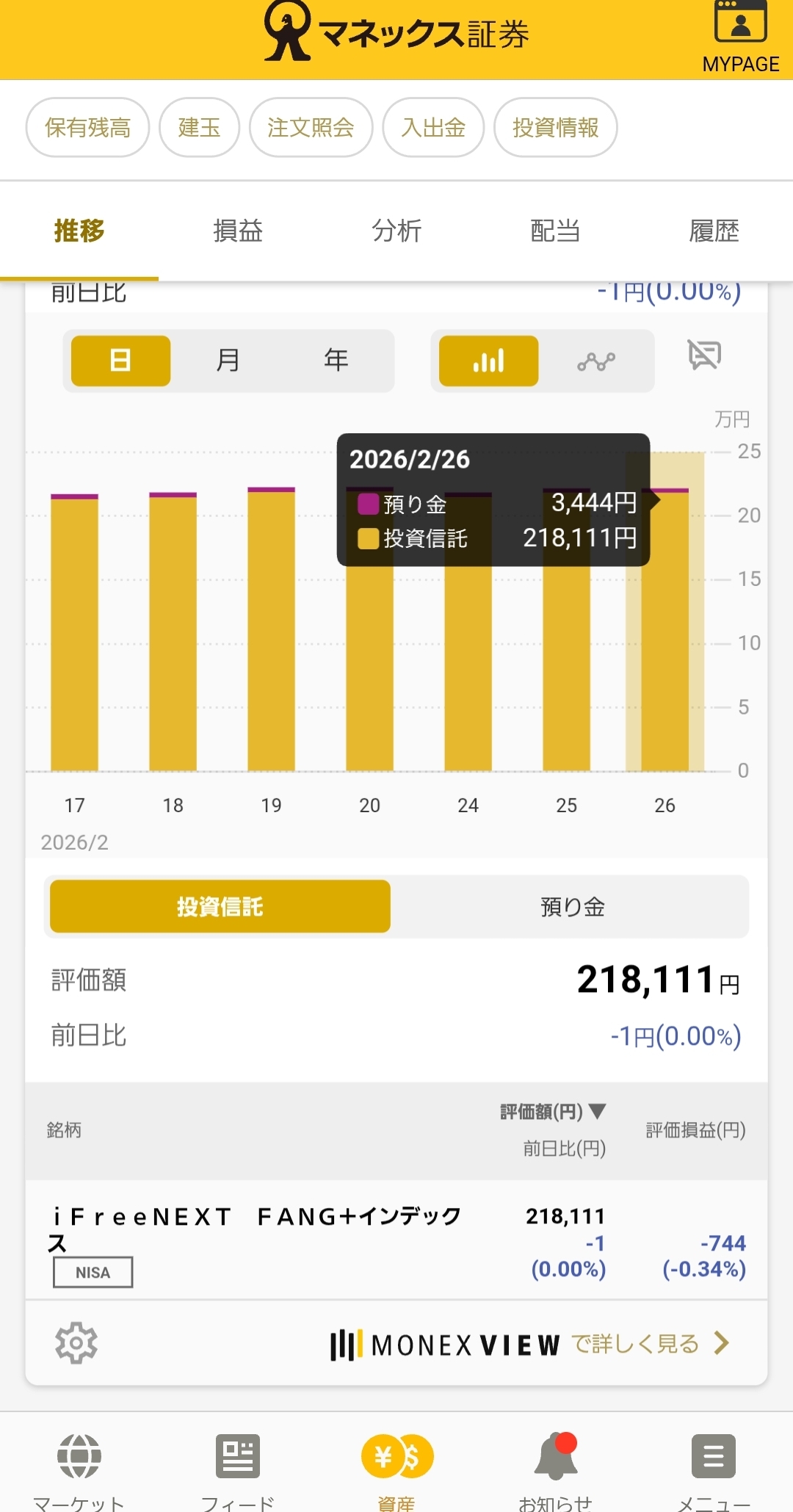The height and width of the screenshot is (1512, 793).
Task: Open the お知らせ notifications tab
Action: tap(555, 1466)
